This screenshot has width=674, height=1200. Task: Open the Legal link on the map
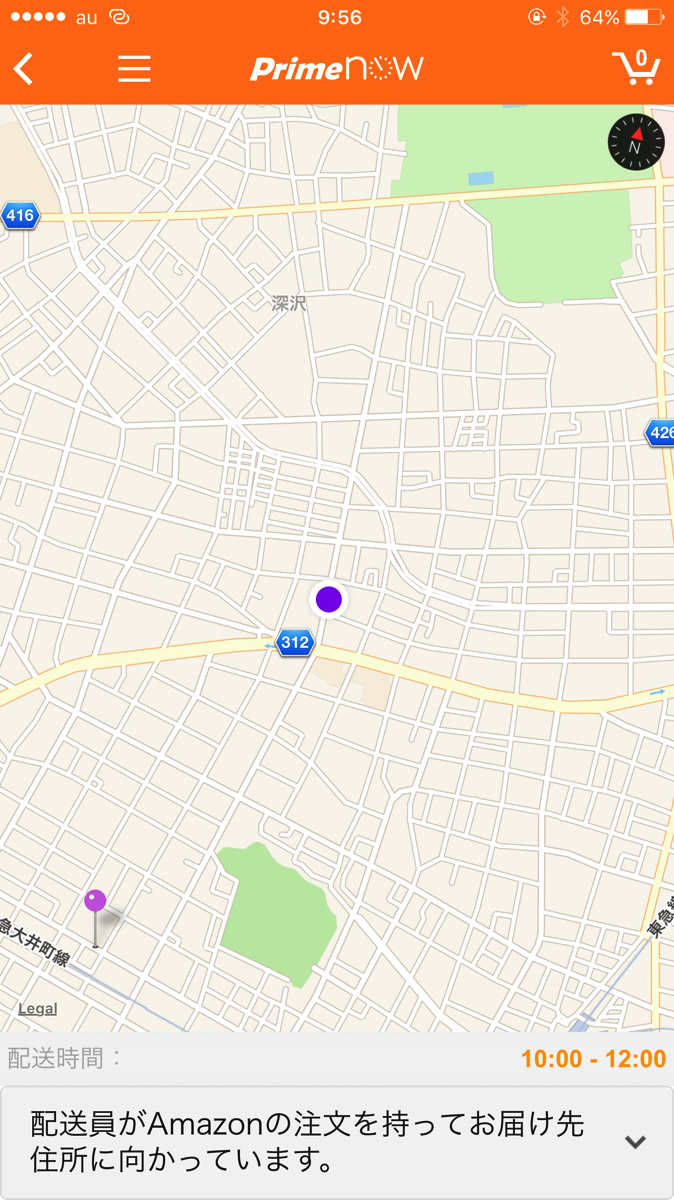coord(37,1009)
